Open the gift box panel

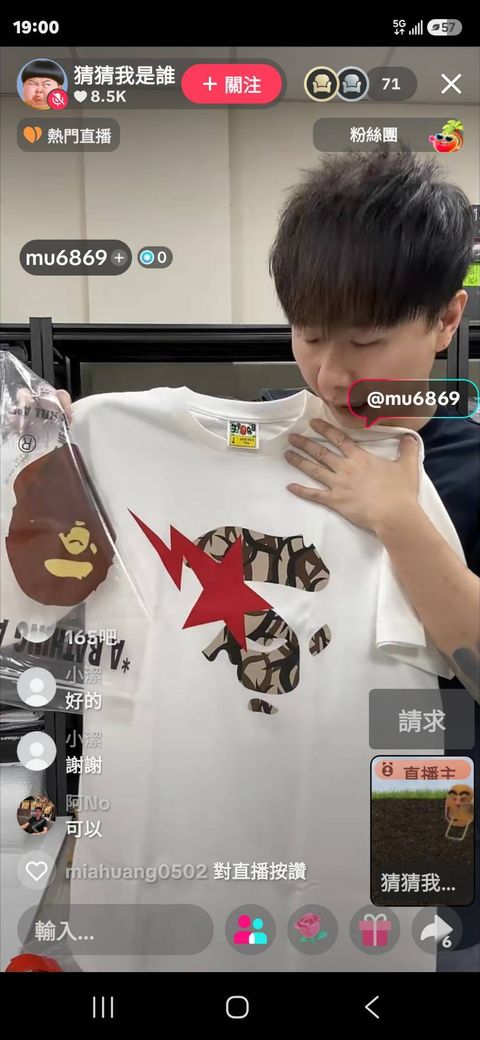(x=375, y=930)
